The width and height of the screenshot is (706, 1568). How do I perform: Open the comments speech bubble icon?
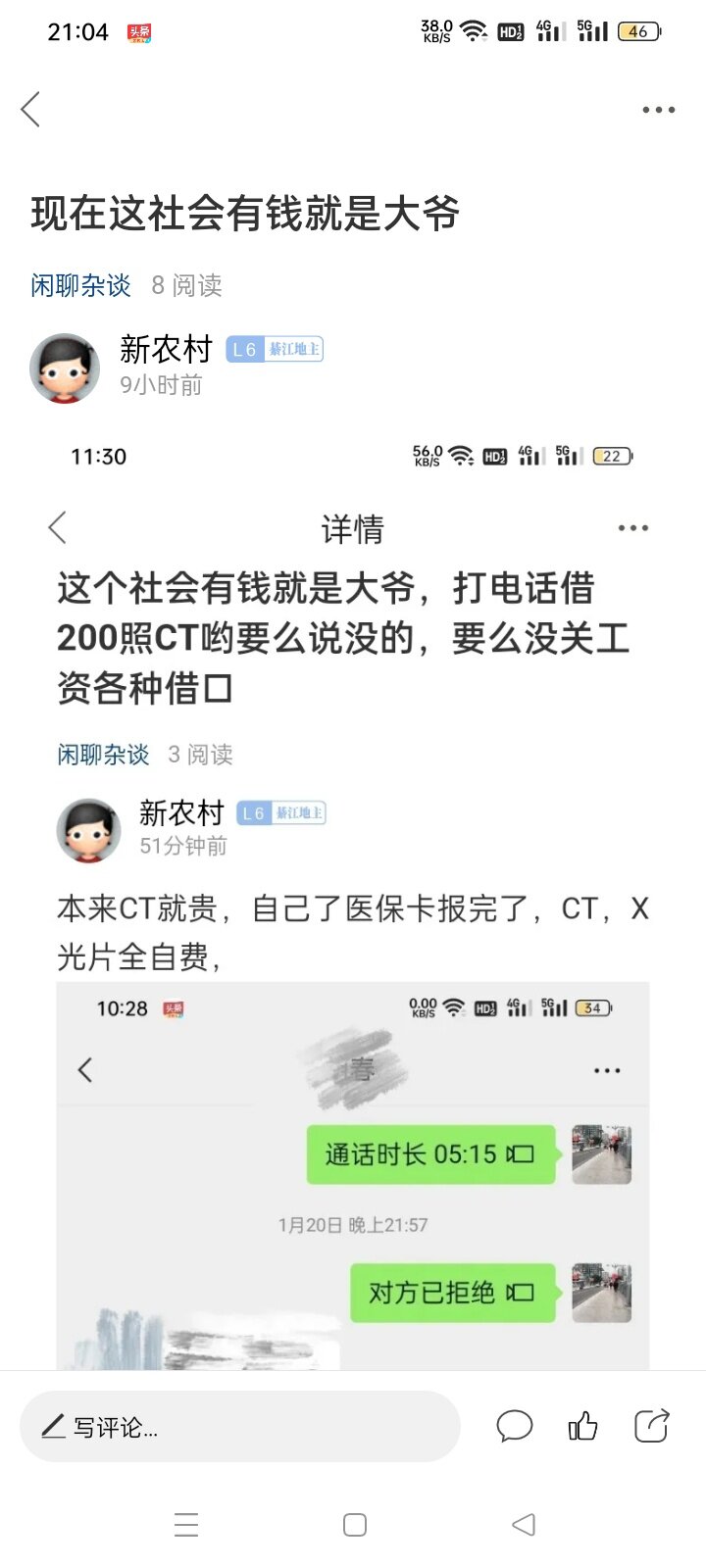(x=514, y=1426)
